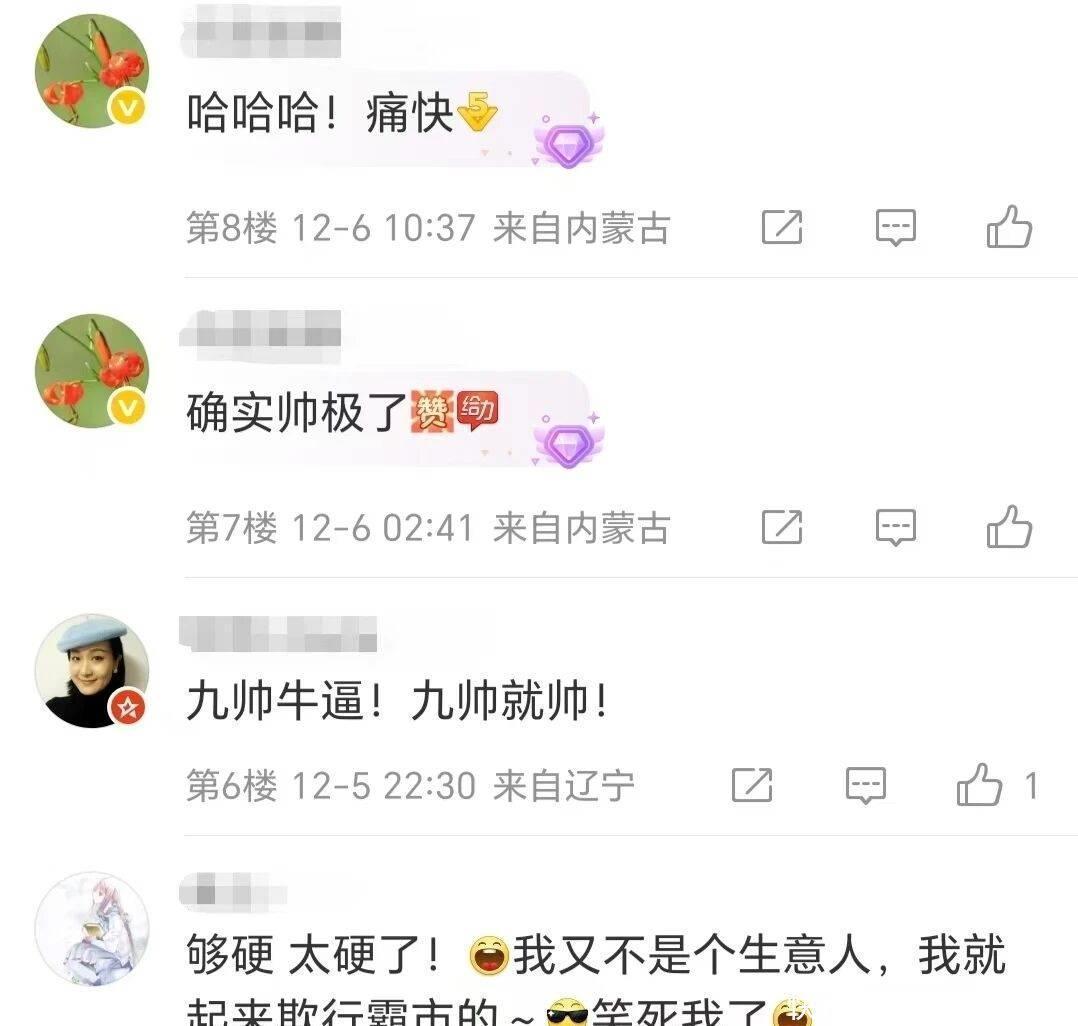This screenshot has height=1026, width=1078.
Task: Like the 第8楼 comment
Action: coord(1008,228)
